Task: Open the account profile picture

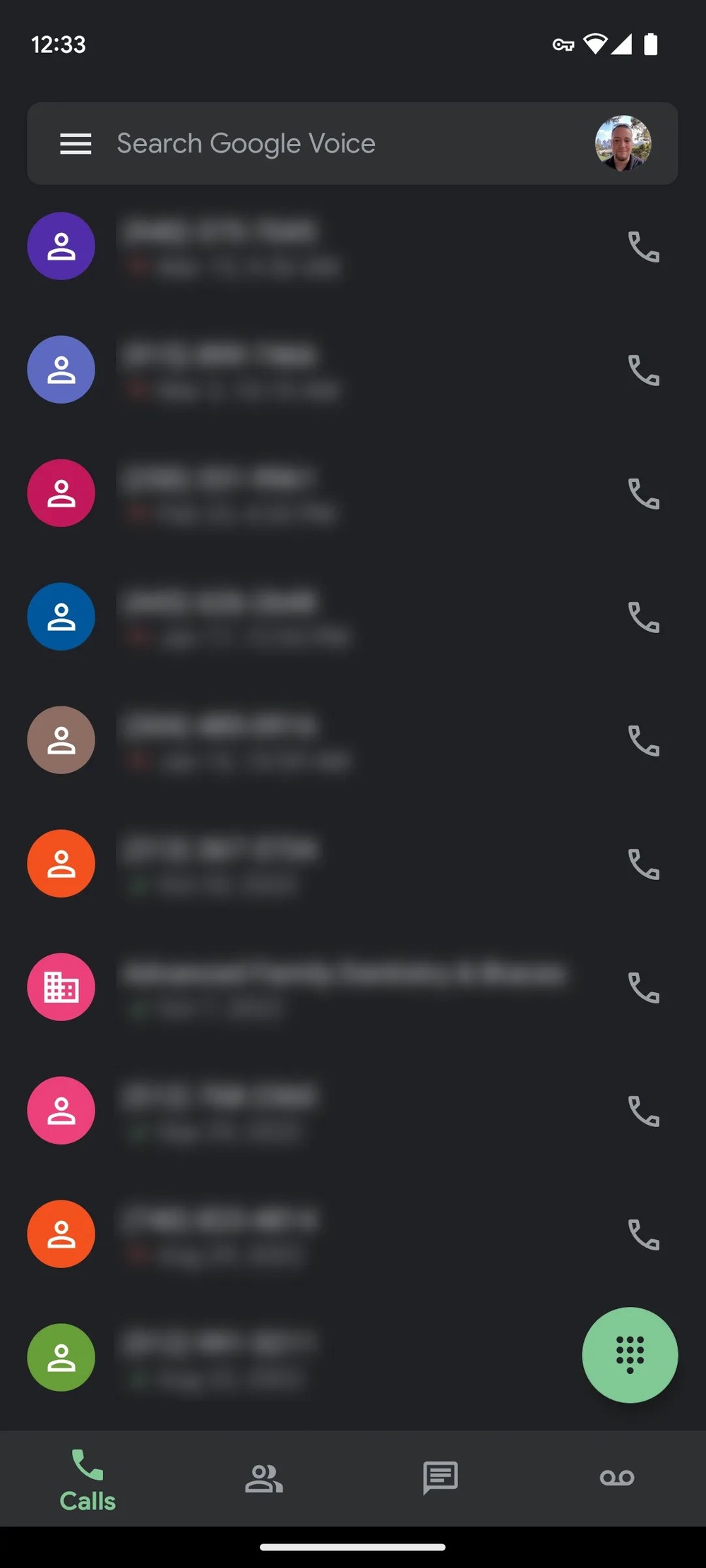Action: [x=623, y=143]
